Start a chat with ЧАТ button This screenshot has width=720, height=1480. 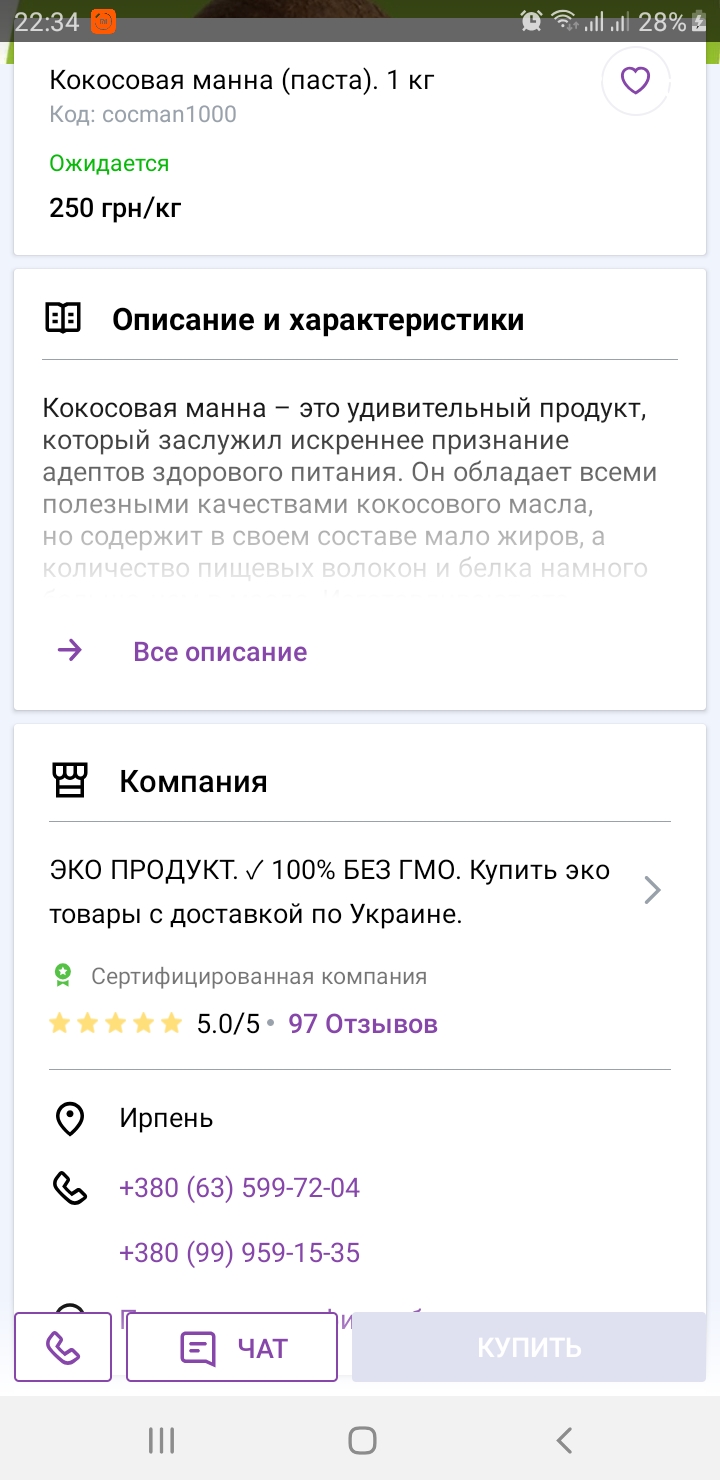coord(232,1348)
